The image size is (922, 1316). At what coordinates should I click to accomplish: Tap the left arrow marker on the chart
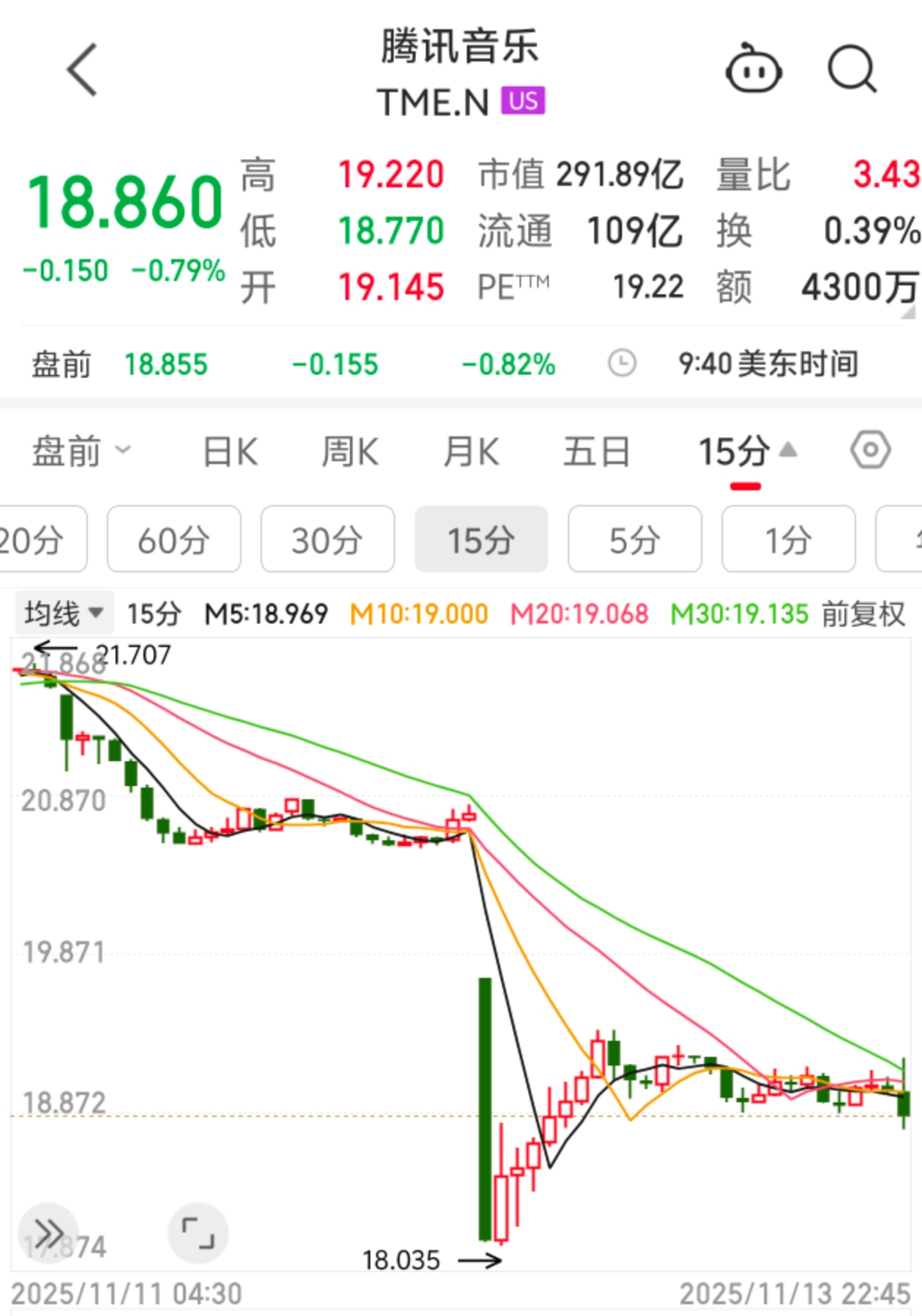click(x=57, y=647)
